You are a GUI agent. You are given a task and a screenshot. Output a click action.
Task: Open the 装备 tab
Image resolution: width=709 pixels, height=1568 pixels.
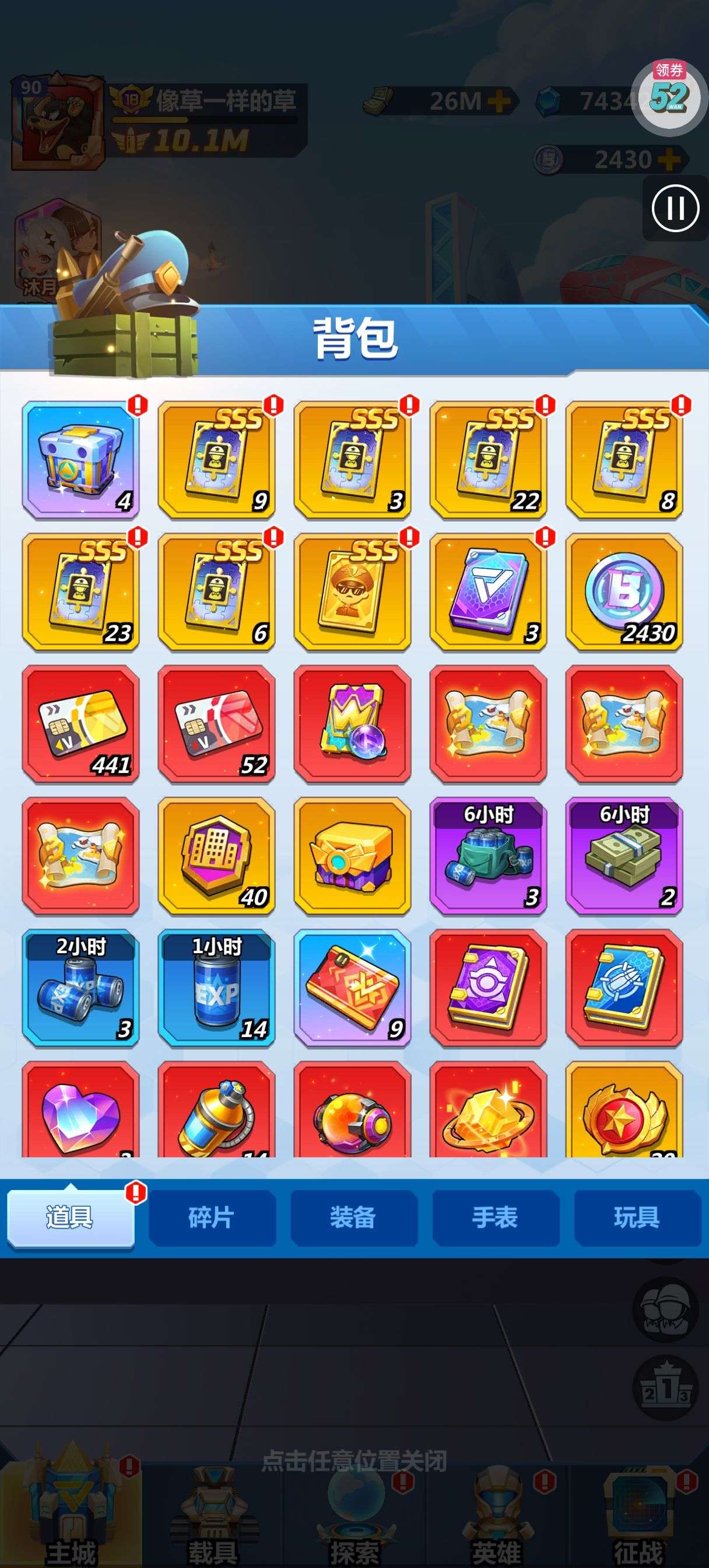click(x=353, y=1218)
